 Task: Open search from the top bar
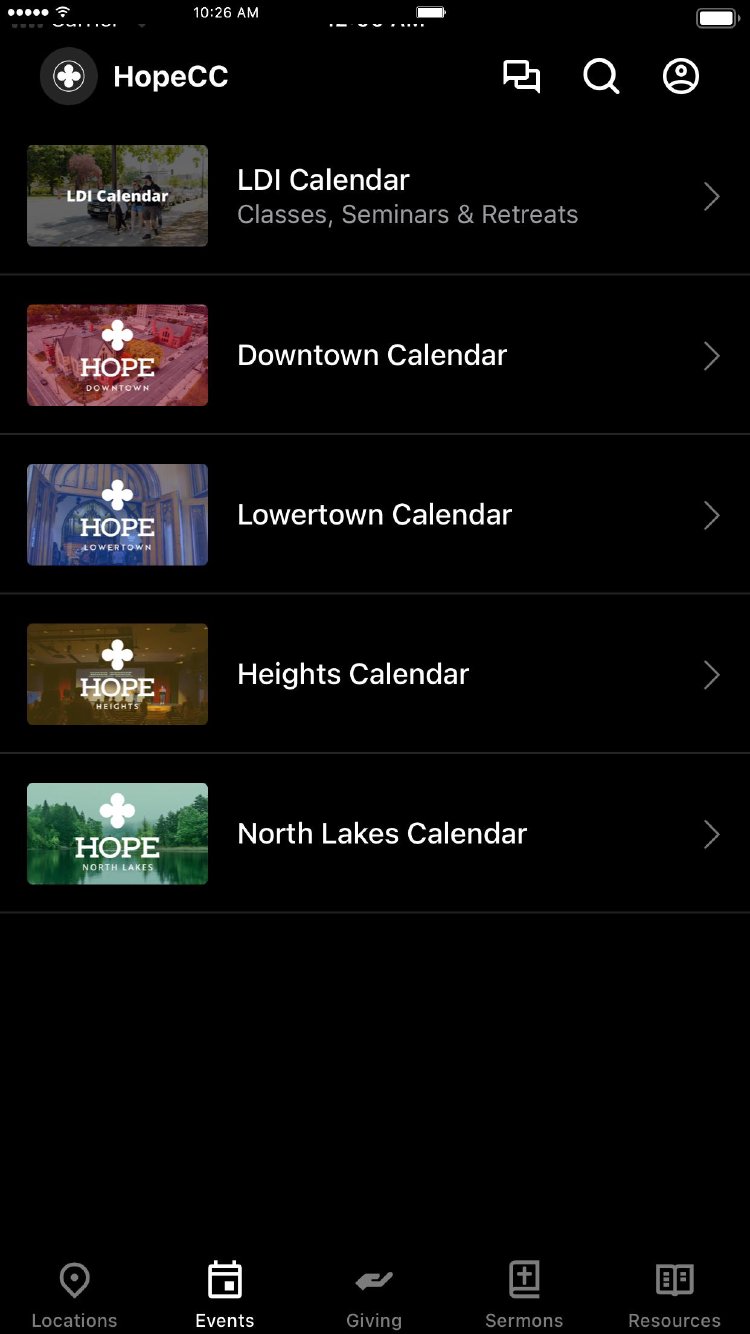(x=601, y=77)
